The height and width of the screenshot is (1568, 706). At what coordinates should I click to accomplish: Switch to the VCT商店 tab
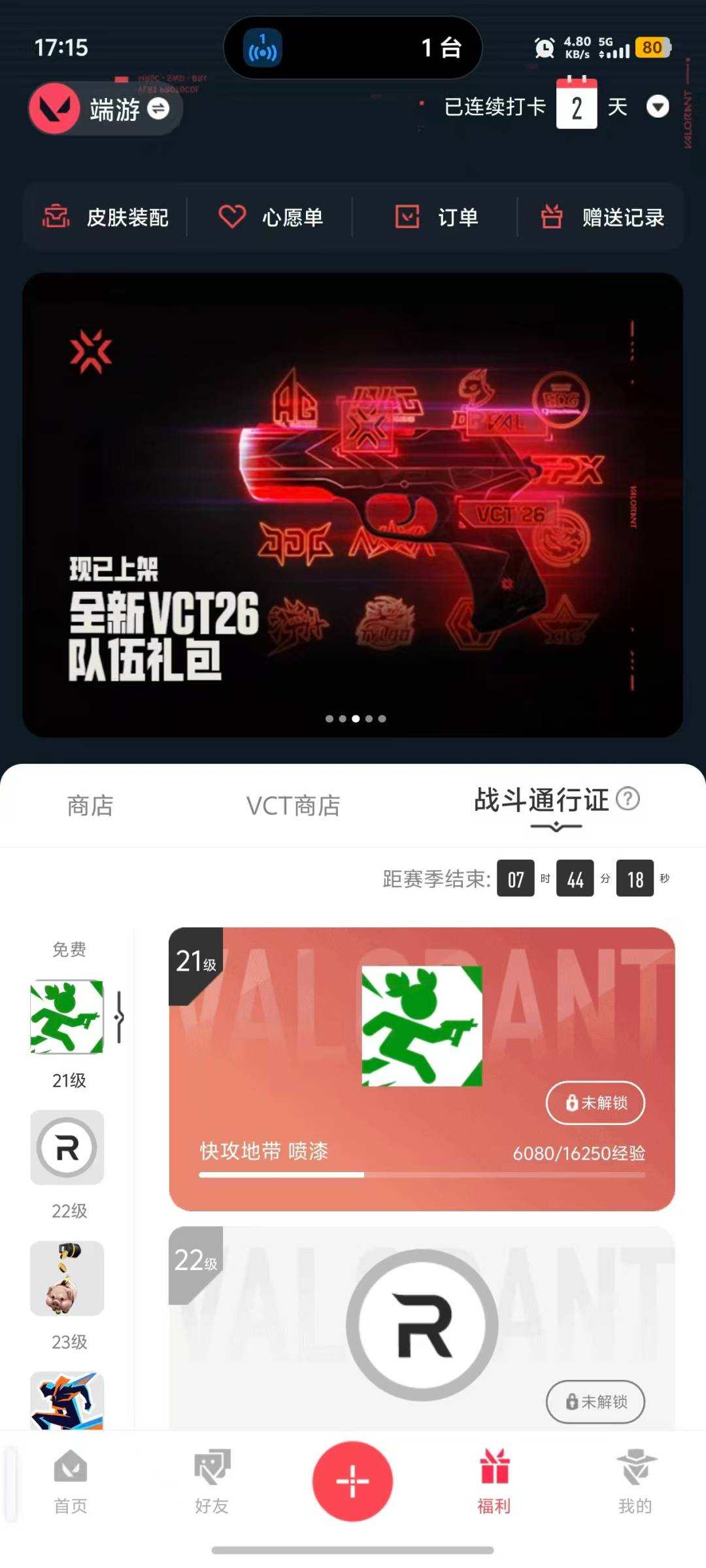pos(294,806)
